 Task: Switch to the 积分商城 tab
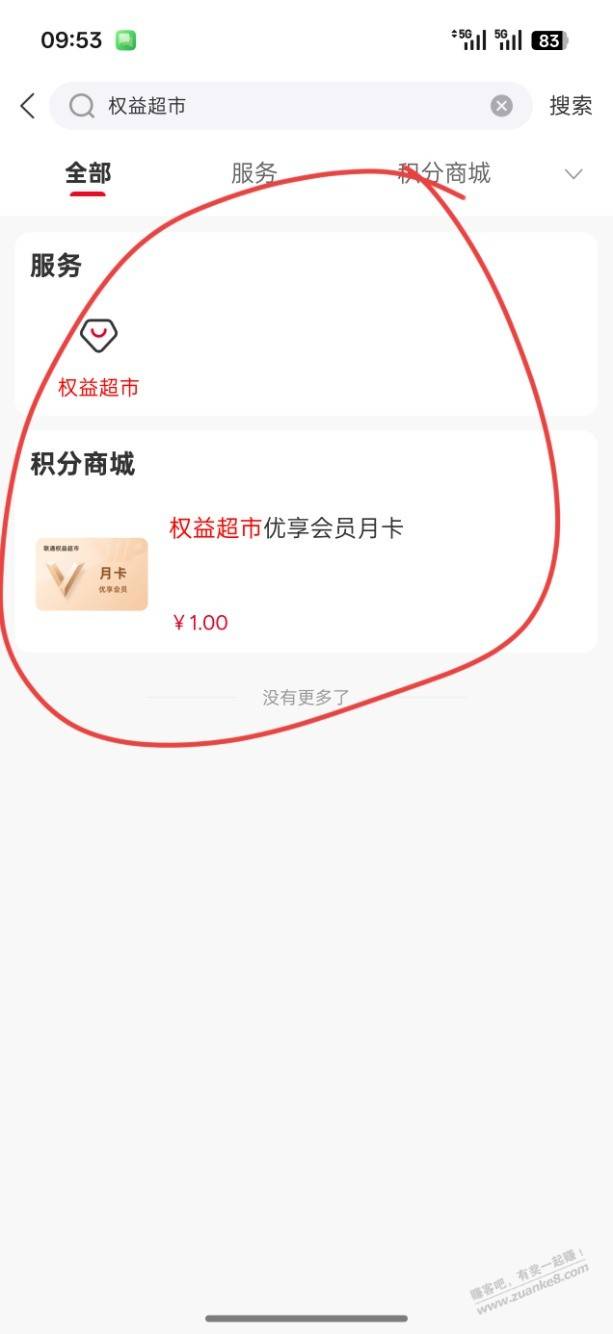[444, 173]
